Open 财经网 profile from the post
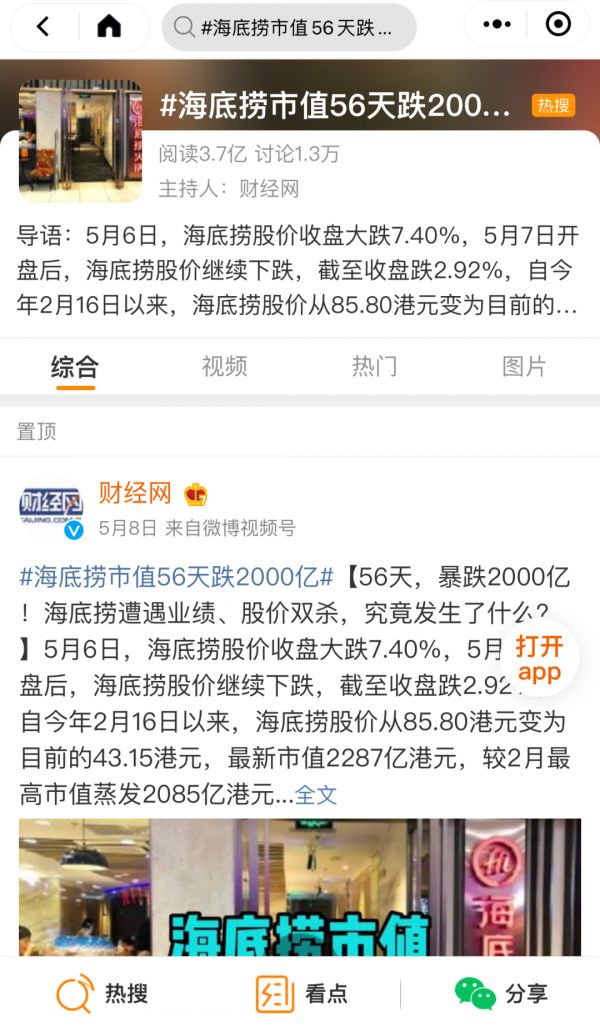 [x=135, y=493]
